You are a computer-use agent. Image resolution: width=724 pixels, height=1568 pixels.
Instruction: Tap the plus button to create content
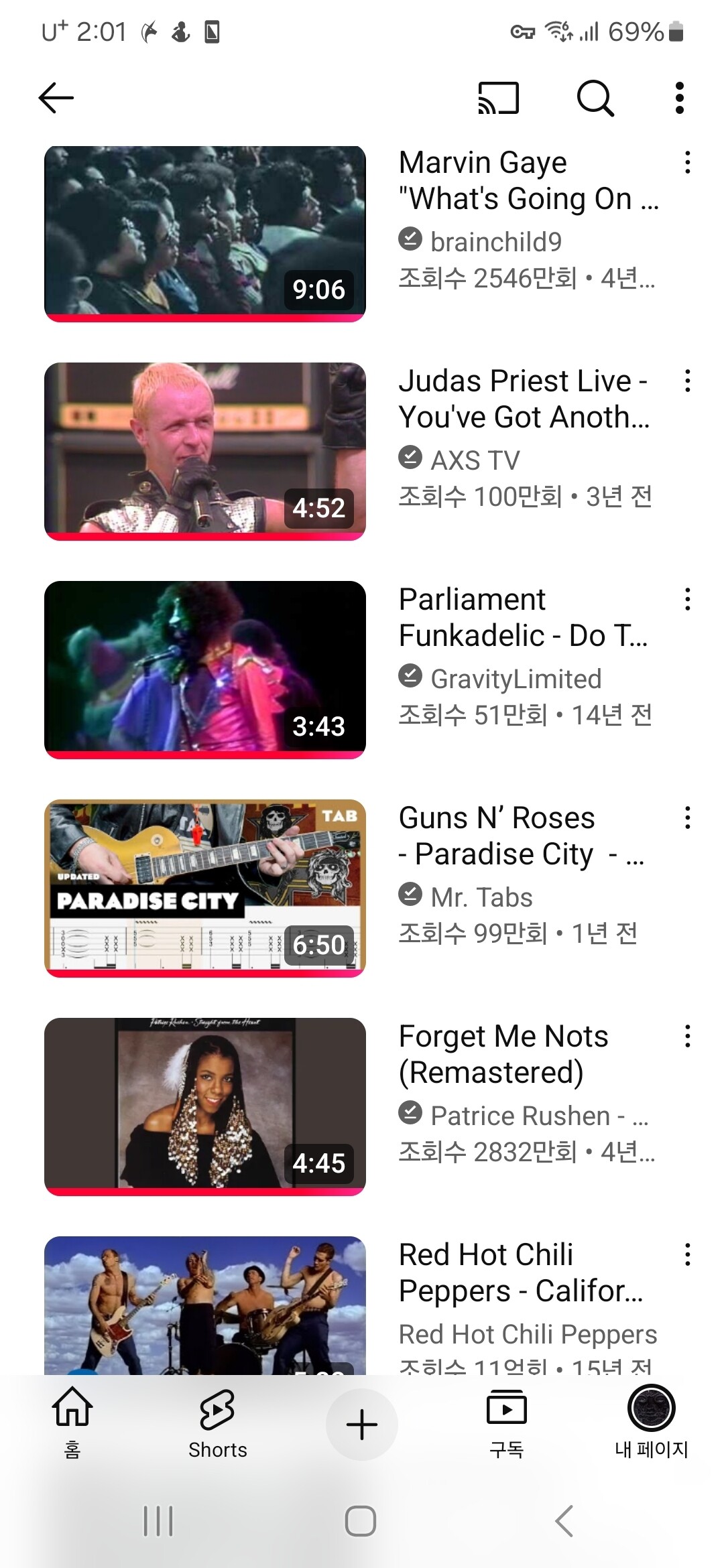pos(362,1424)
